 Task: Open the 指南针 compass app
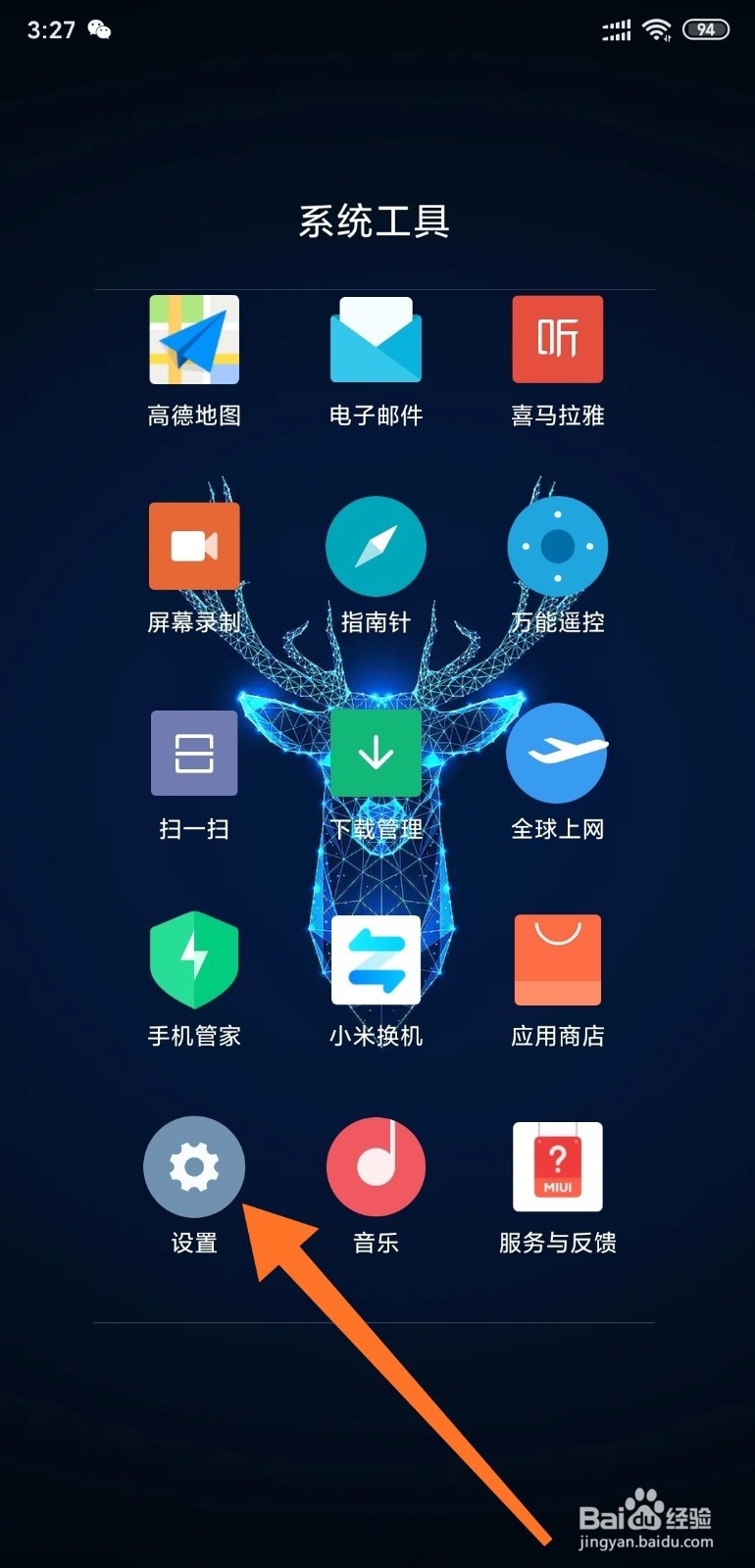376,546
